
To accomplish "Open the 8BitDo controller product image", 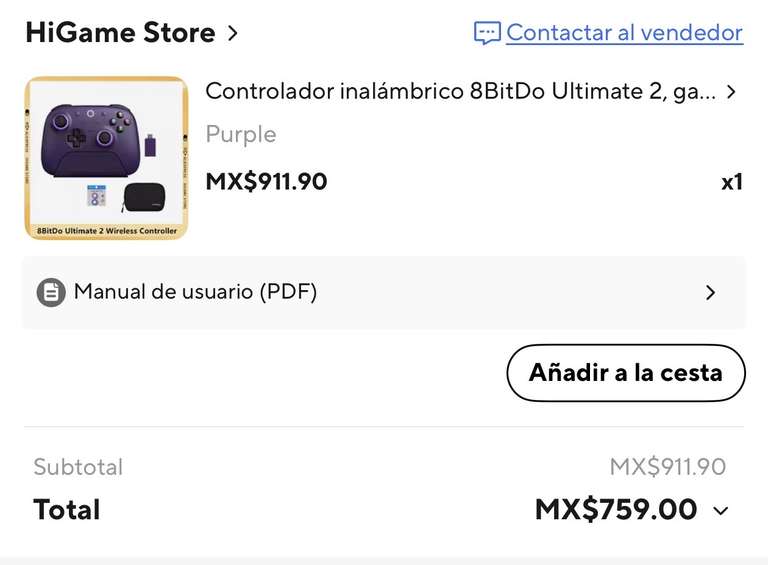I will point(106,158).
